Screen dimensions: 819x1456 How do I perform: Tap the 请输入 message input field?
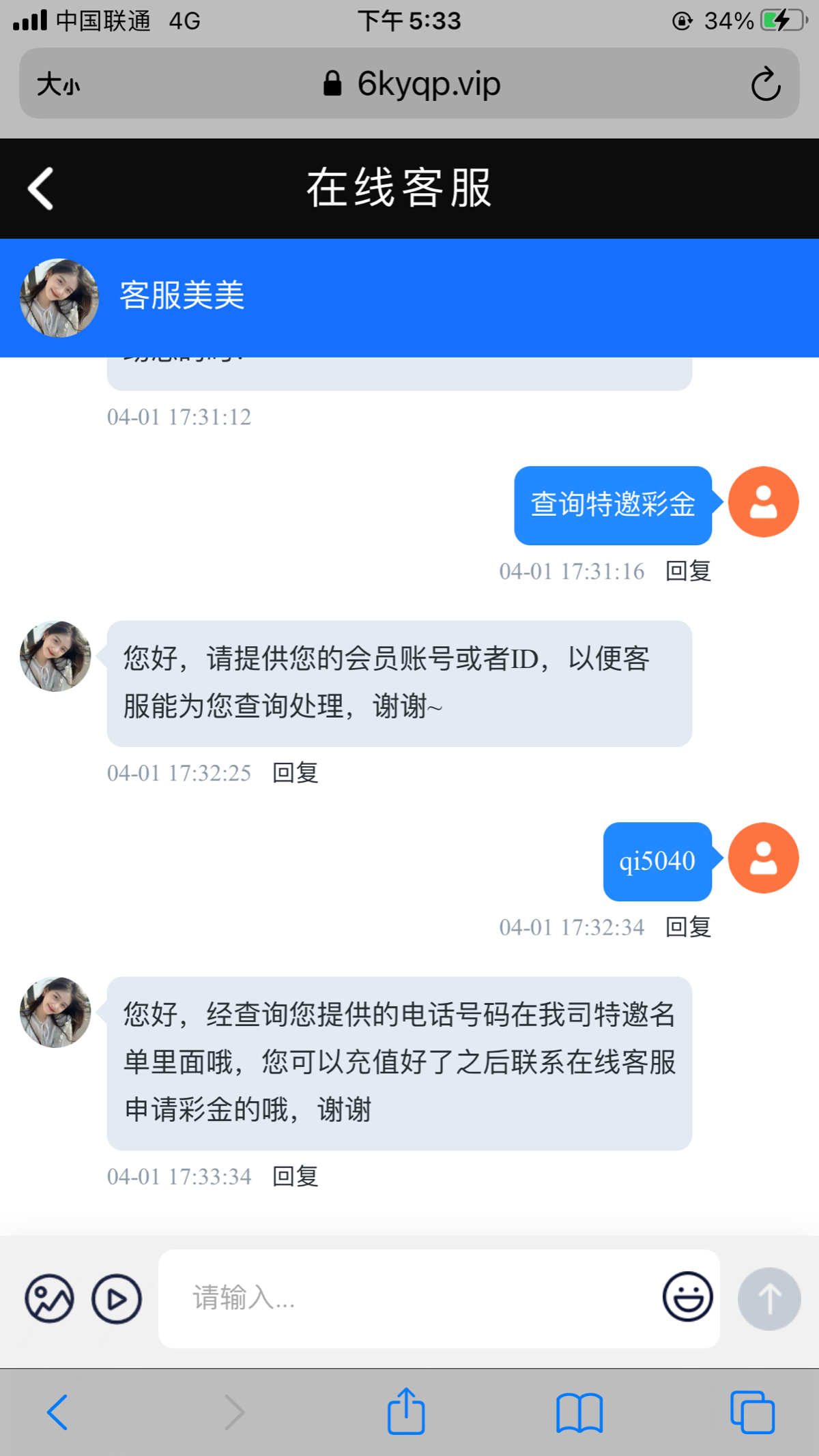click(x=409, y=1298)
